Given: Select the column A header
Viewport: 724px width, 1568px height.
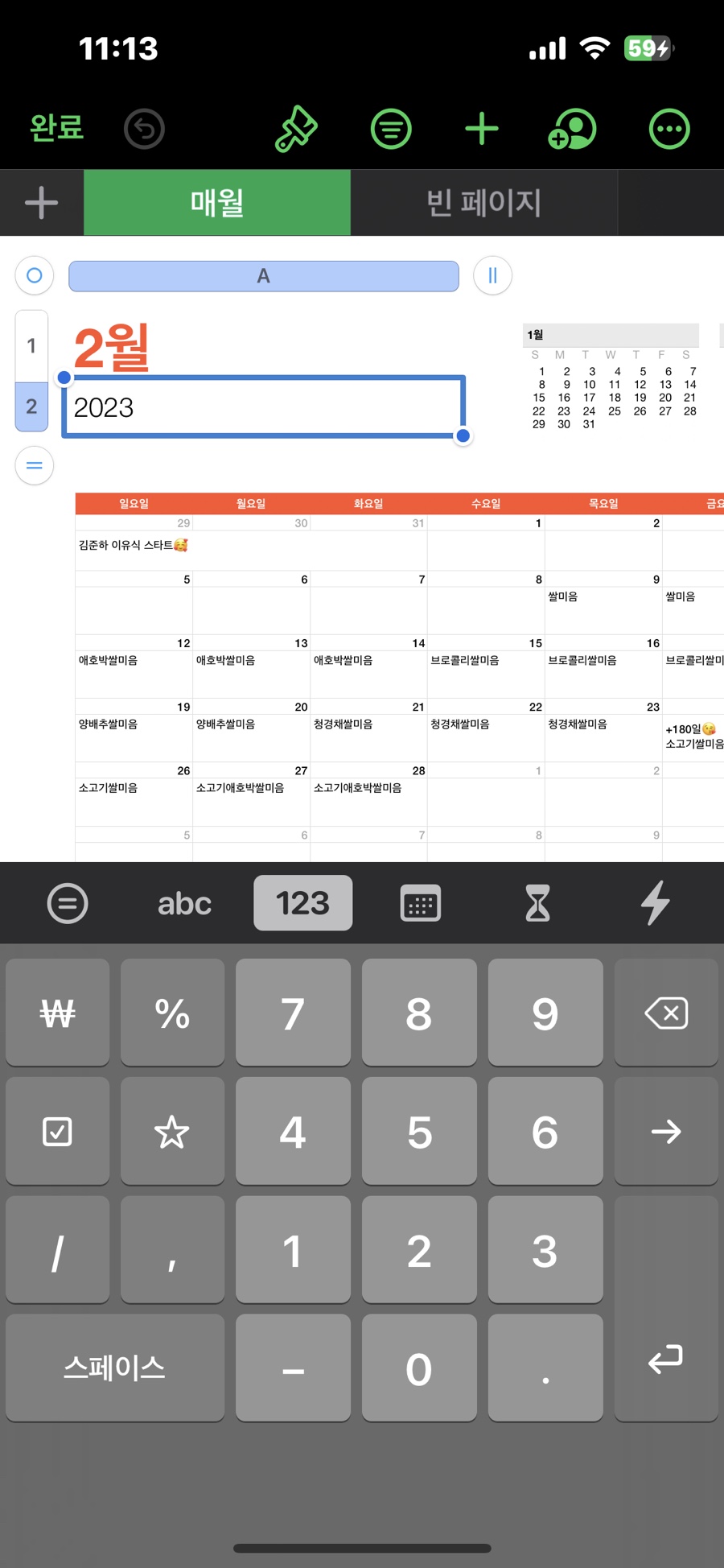Looking at the screenshot, I should (x=264, y=276).
